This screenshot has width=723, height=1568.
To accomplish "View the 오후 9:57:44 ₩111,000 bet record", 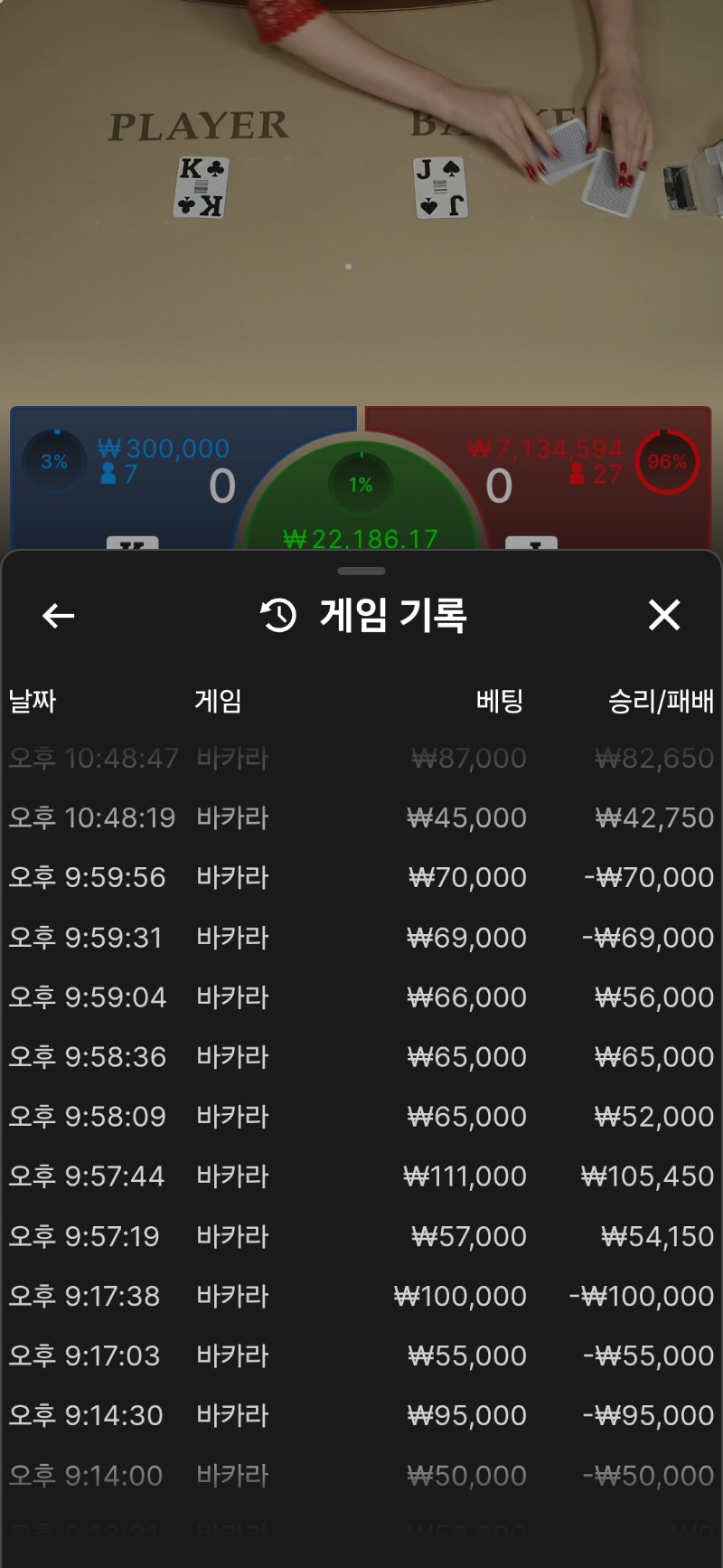I will click(361, 1176).
